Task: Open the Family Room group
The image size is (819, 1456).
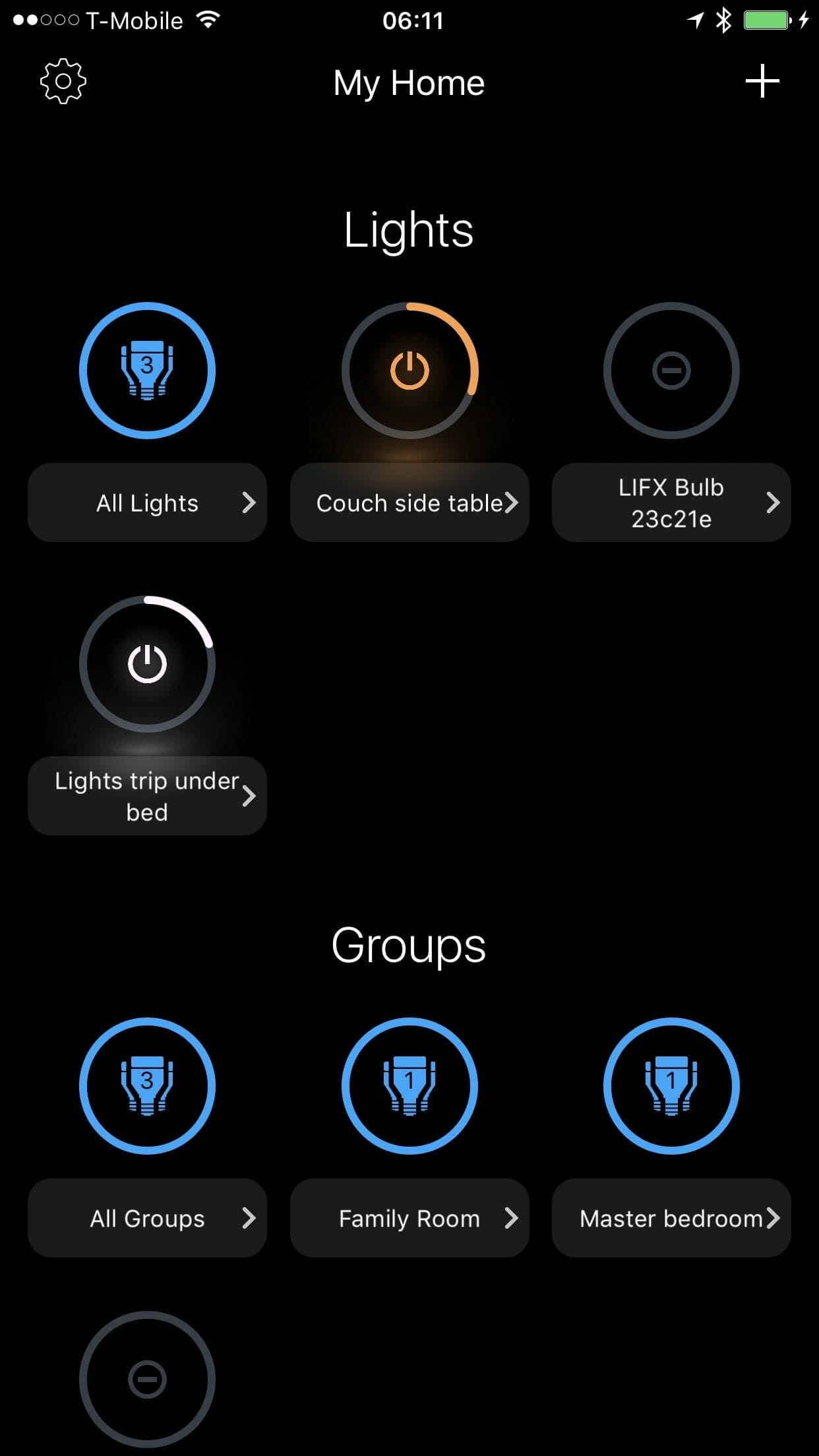Action: pos(409,1219)
